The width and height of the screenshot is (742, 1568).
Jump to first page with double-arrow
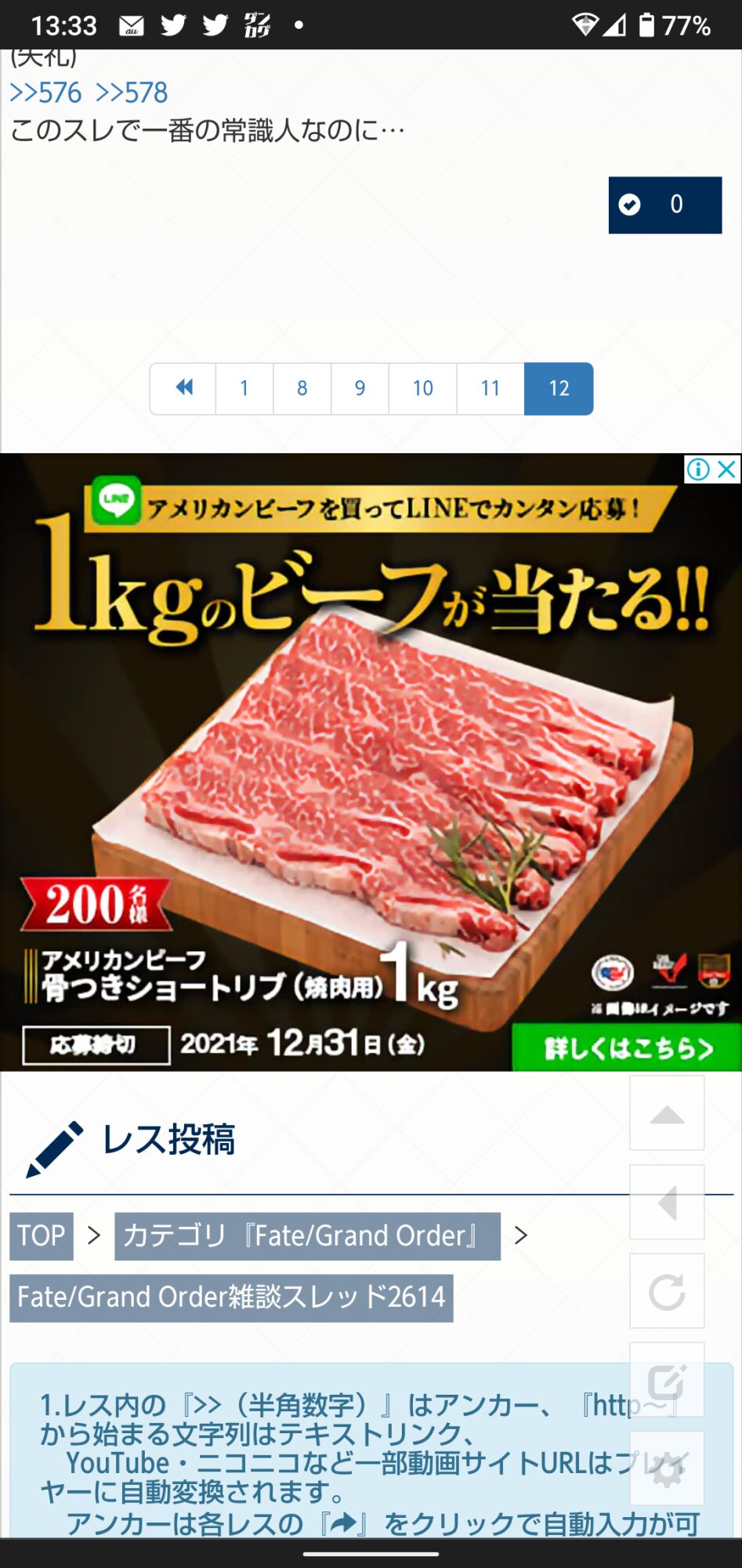[x=183, y=388]
